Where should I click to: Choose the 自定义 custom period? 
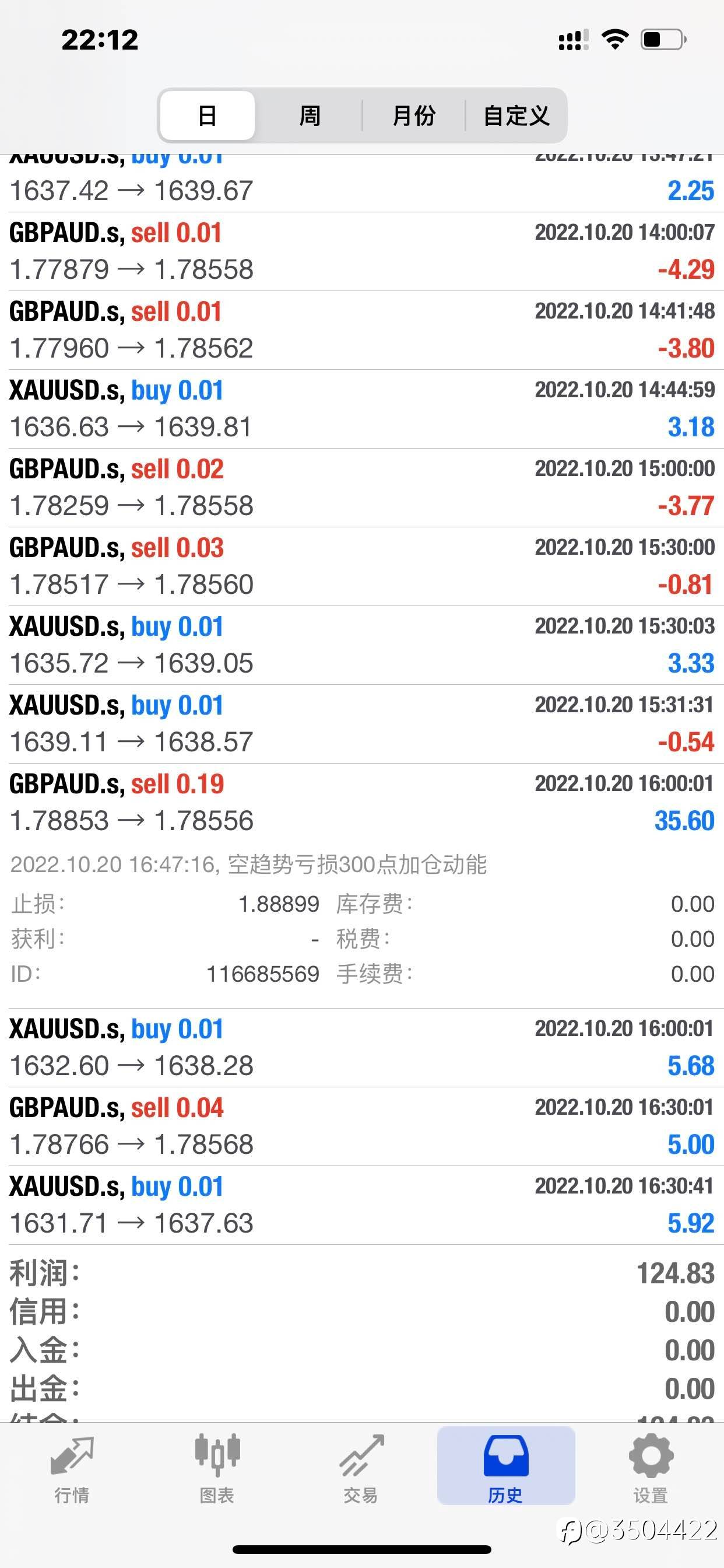tap(516, 116)
